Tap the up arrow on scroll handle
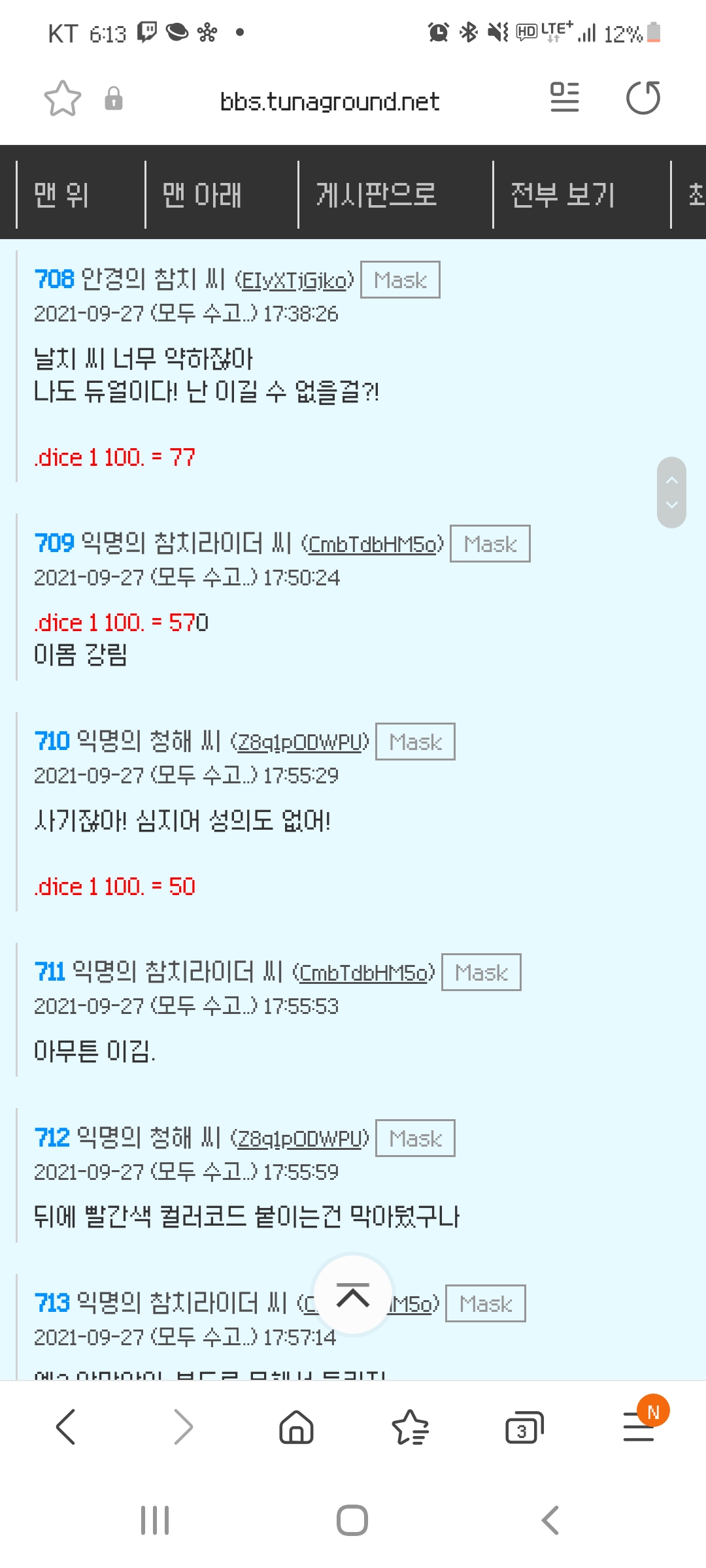The height and width of the screenshot is (1568, 706). (671, 480)
